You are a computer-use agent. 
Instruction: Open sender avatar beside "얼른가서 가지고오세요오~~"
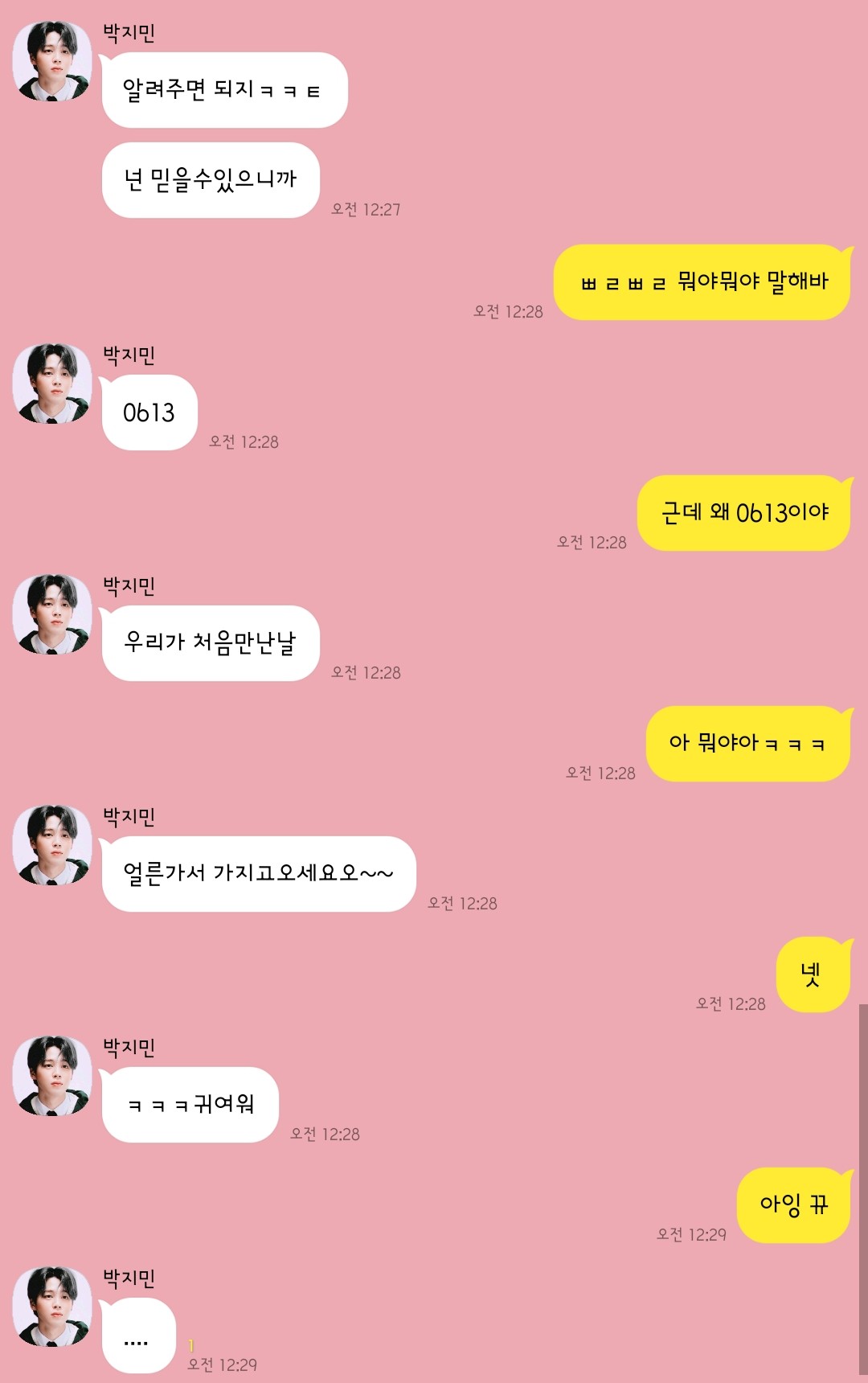click(x=52, y=845)
